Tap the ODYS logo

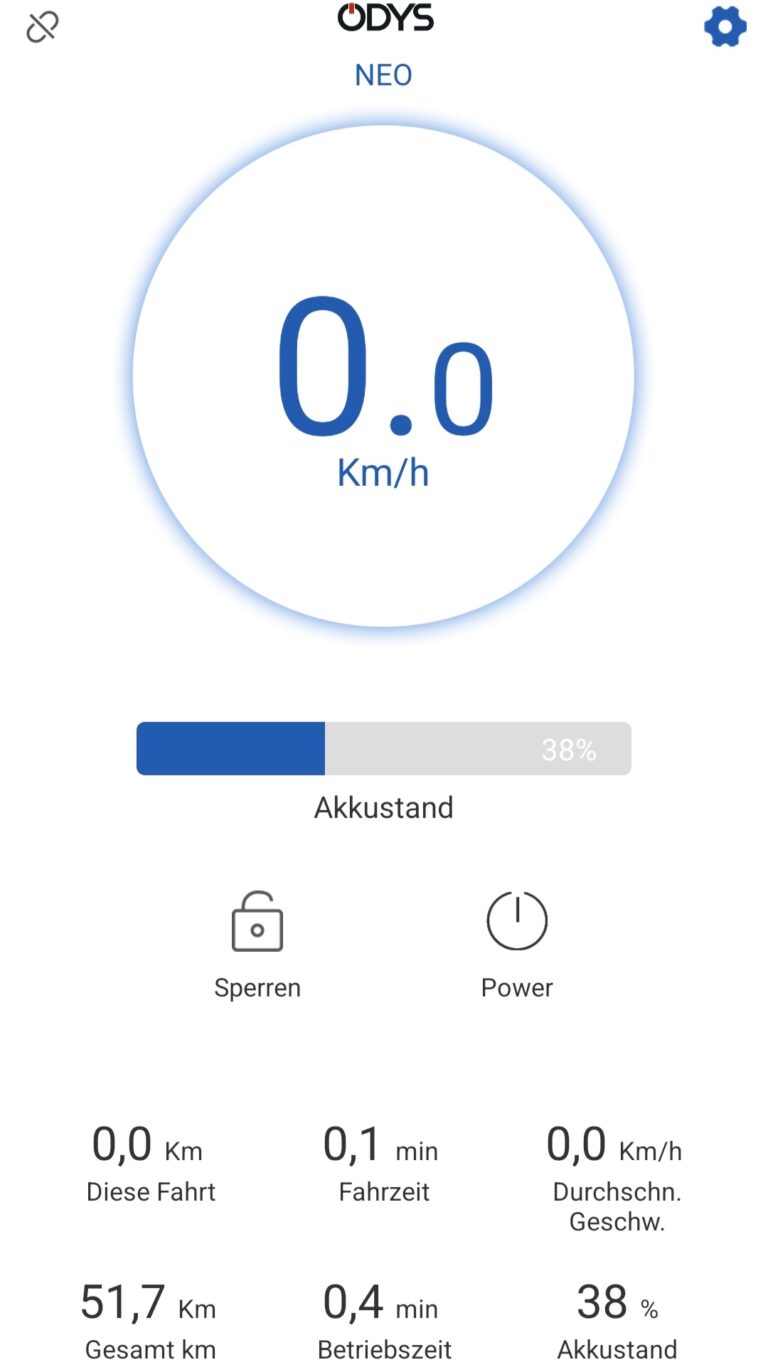[x=384, y=17]
